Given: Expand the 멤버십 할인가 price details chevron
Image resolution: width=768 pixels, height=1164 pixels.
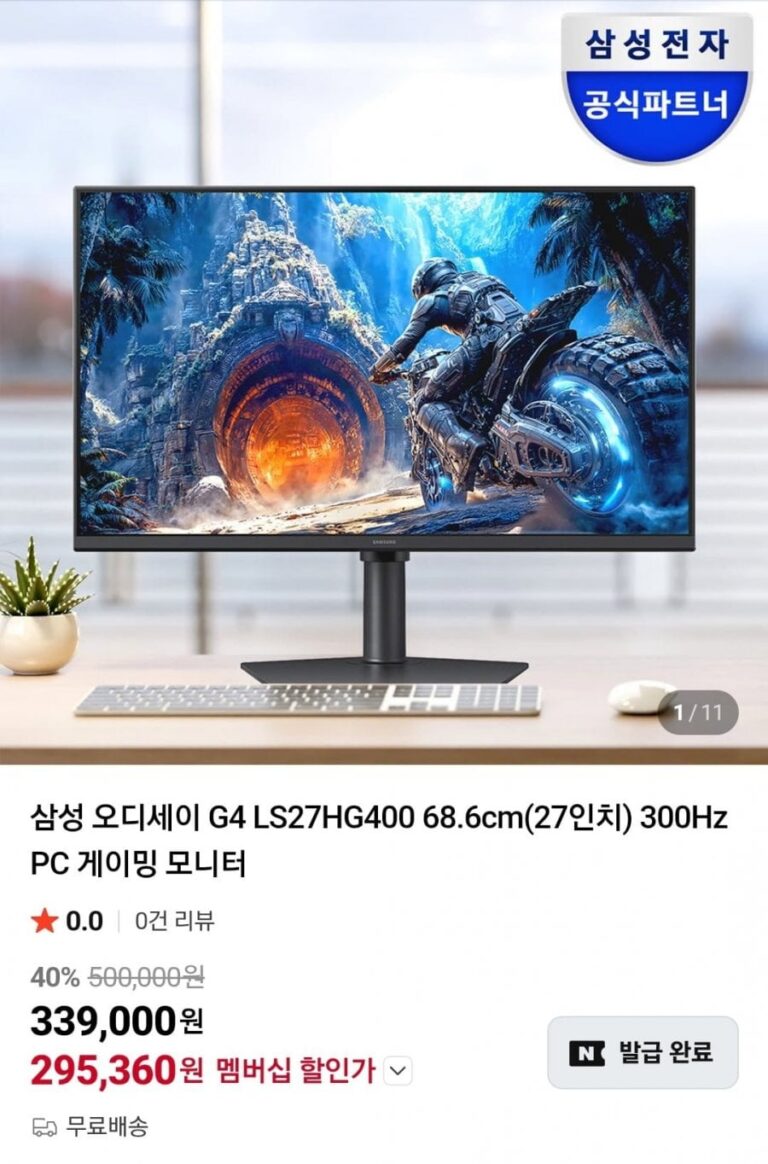Looking at the screenshot, I should click(x=398, y=1072).
